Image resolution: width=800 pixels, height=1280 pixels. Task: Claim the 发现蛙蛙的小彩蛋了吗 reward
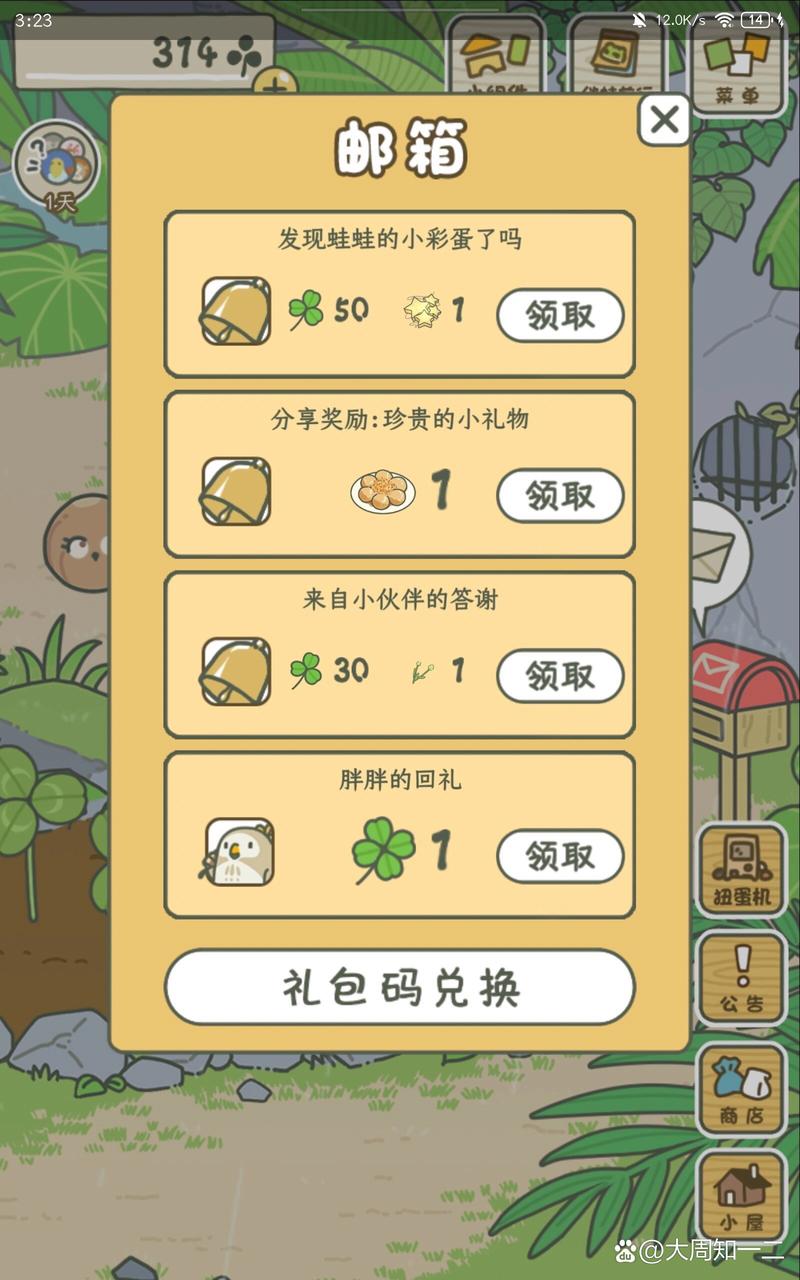559,313
